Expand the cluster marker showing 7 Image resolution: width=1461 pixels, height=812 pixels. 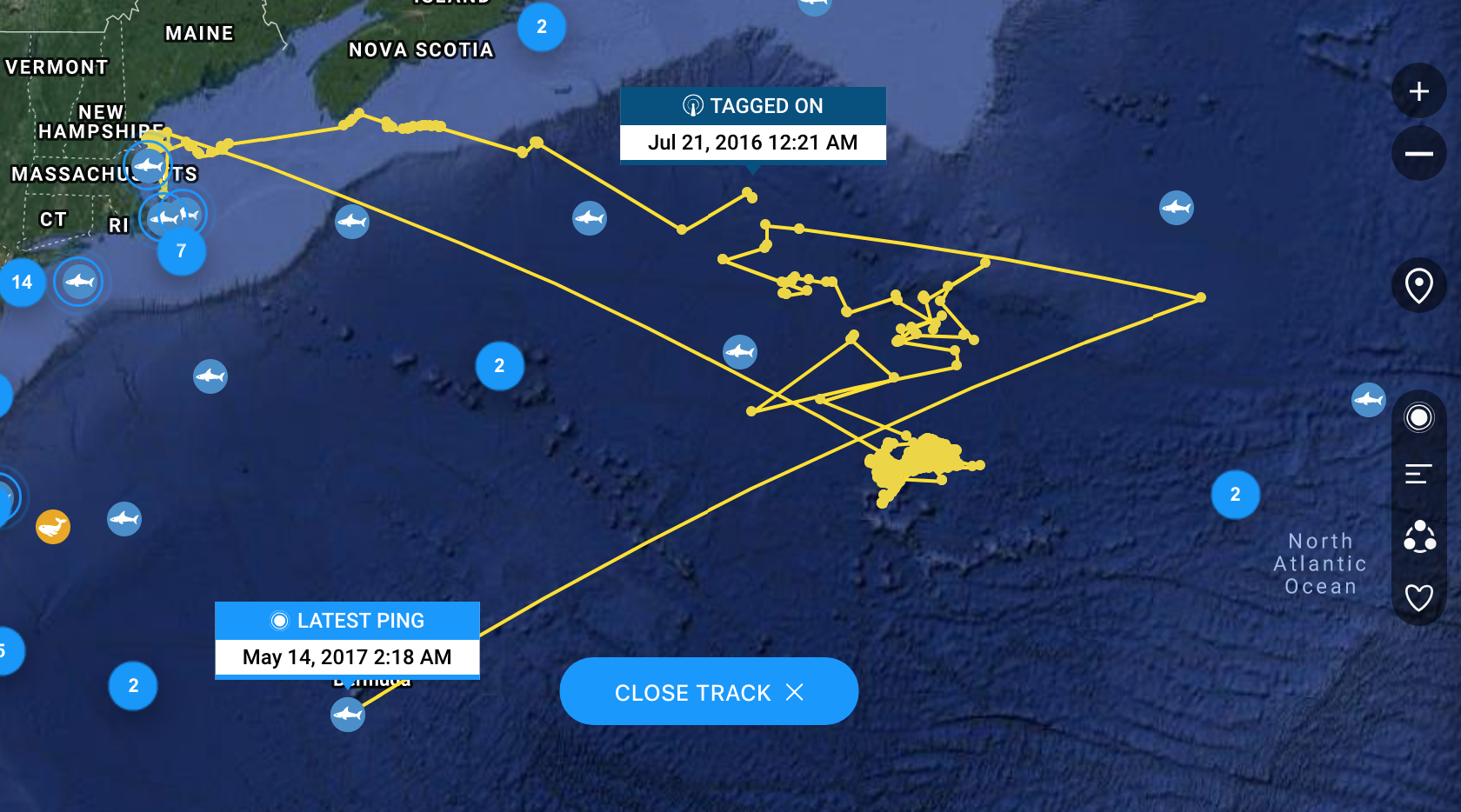pyautogui.click(x=181, y=251)
